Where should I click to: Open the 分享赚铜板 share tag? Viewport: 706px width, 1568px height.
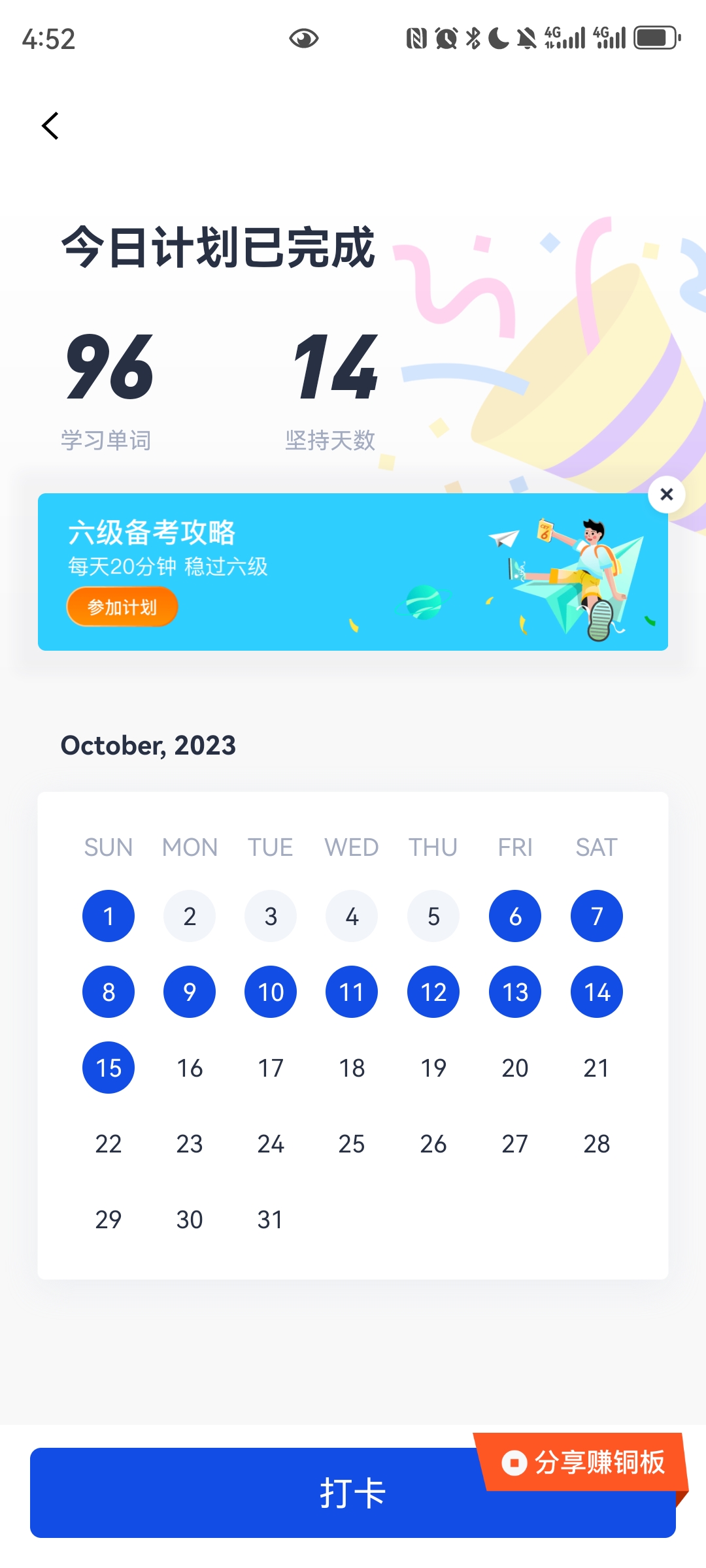point(583,1462)
